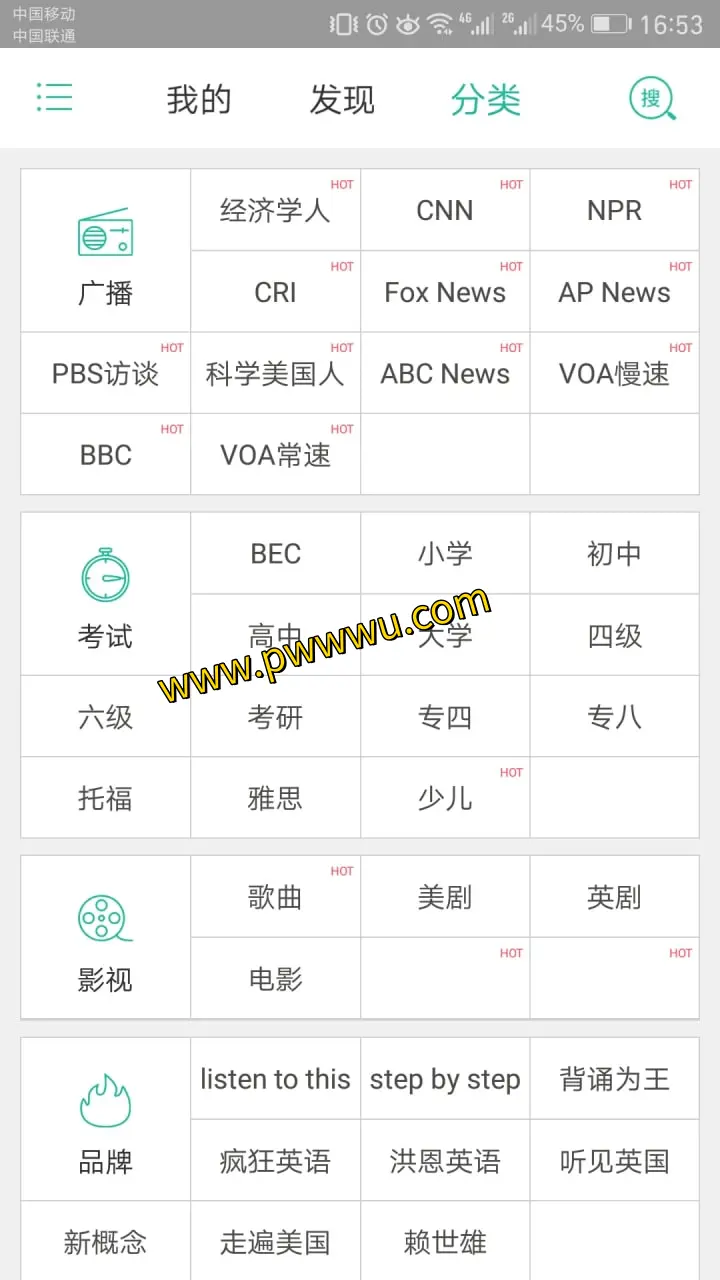Open the 科学美国人 category
The height and width of the screenshot is (1280, 720).
(275, 374)
